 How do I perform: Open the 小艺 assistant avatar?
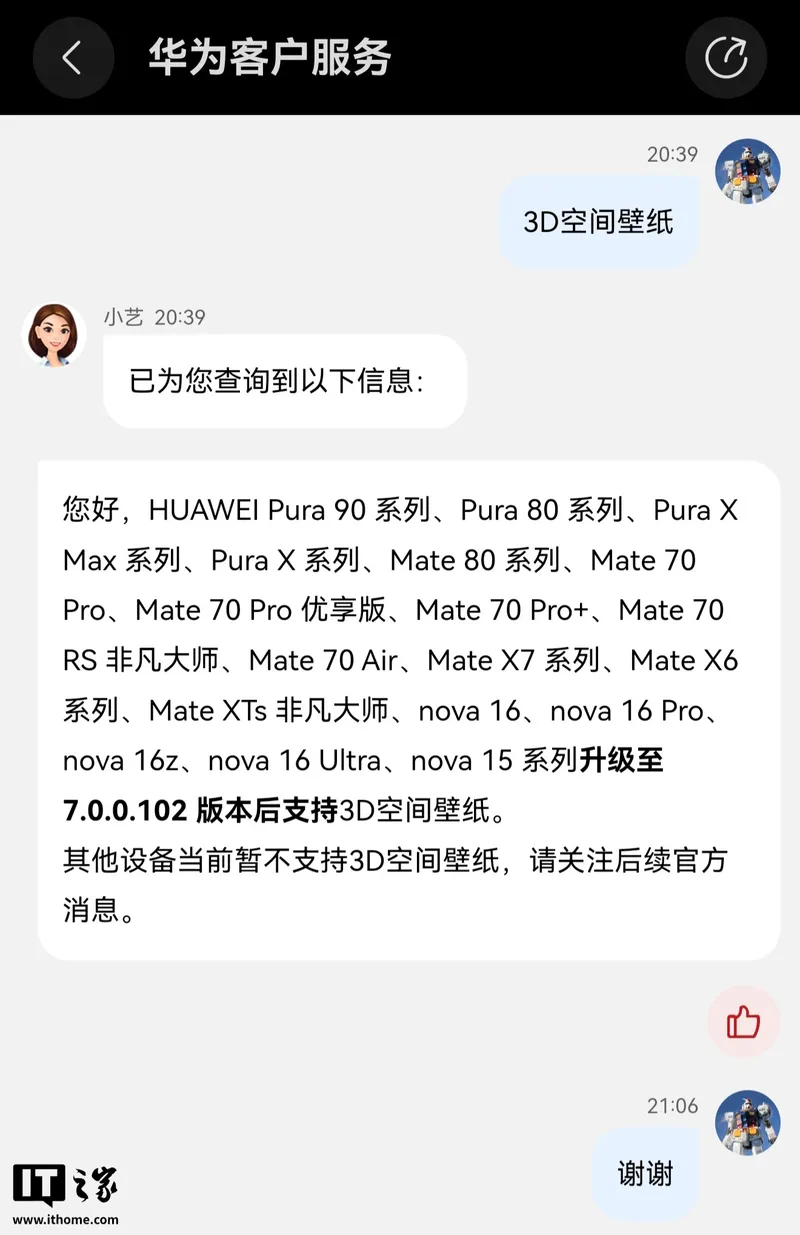click(54, 335)
